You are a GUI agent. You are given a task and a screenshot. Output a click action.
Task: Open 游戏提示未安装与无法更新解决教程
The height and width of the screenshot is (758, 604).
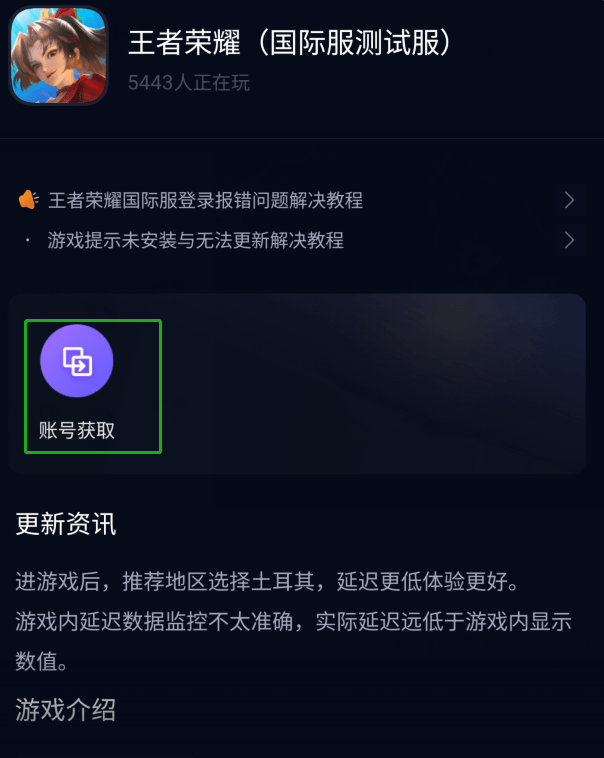coord(196,240)
